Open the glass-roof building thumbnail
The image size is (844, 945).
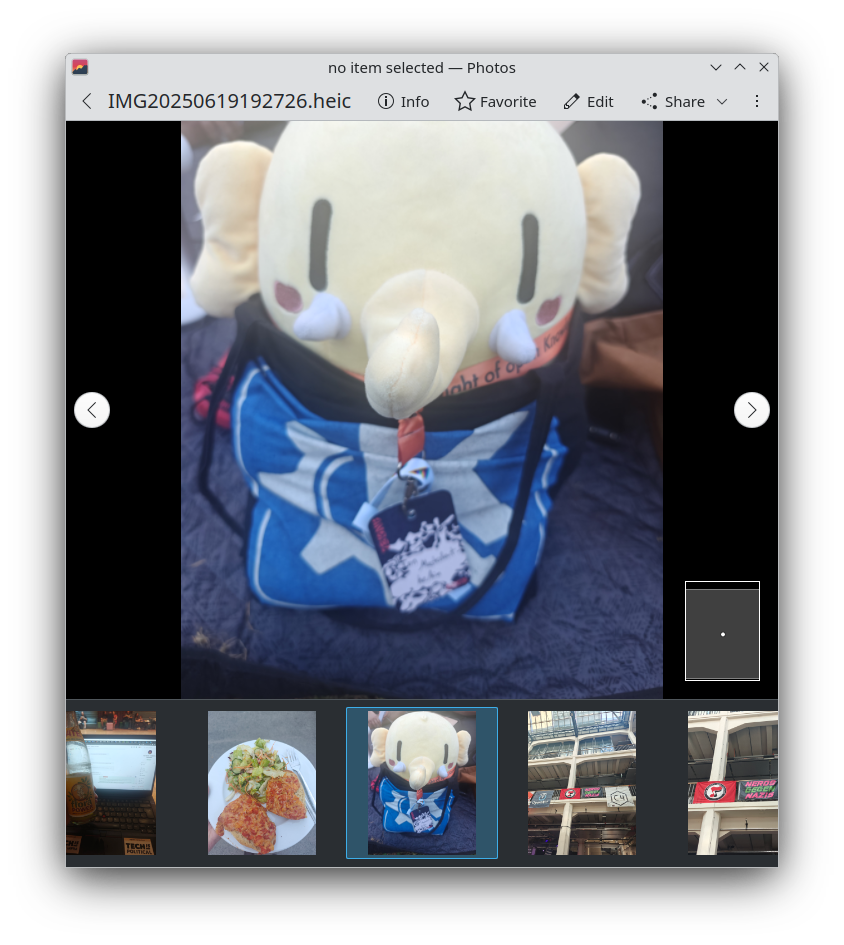[581, 782]
